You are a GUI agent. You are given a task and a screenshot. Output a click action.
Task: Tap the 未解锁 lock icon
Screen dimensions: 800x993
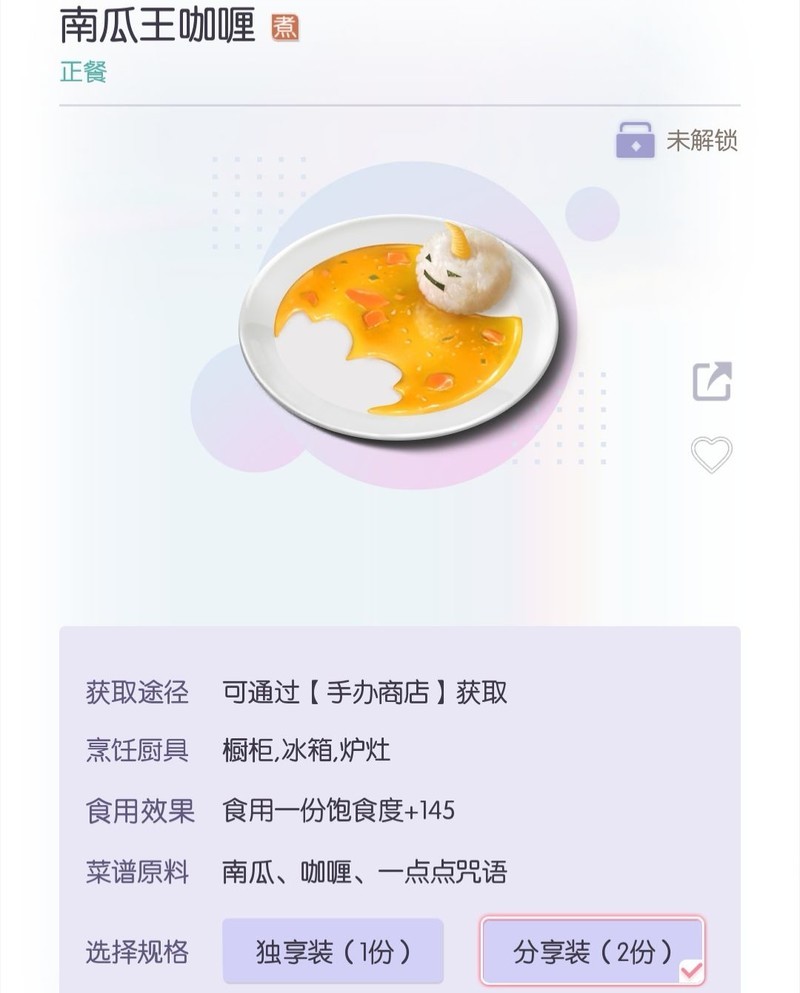point(635,141)
